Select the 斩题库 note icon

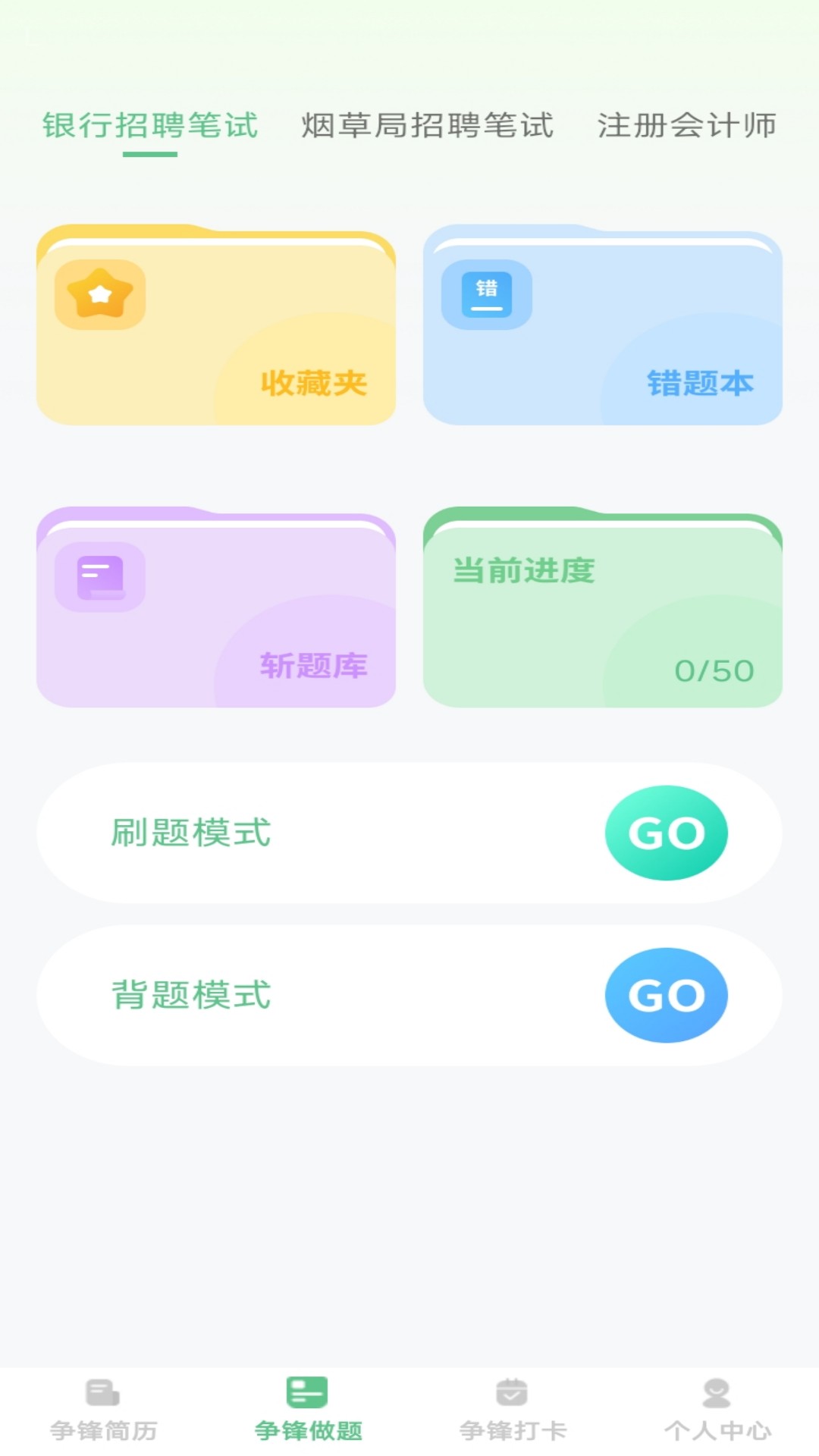tap(99, 575)
